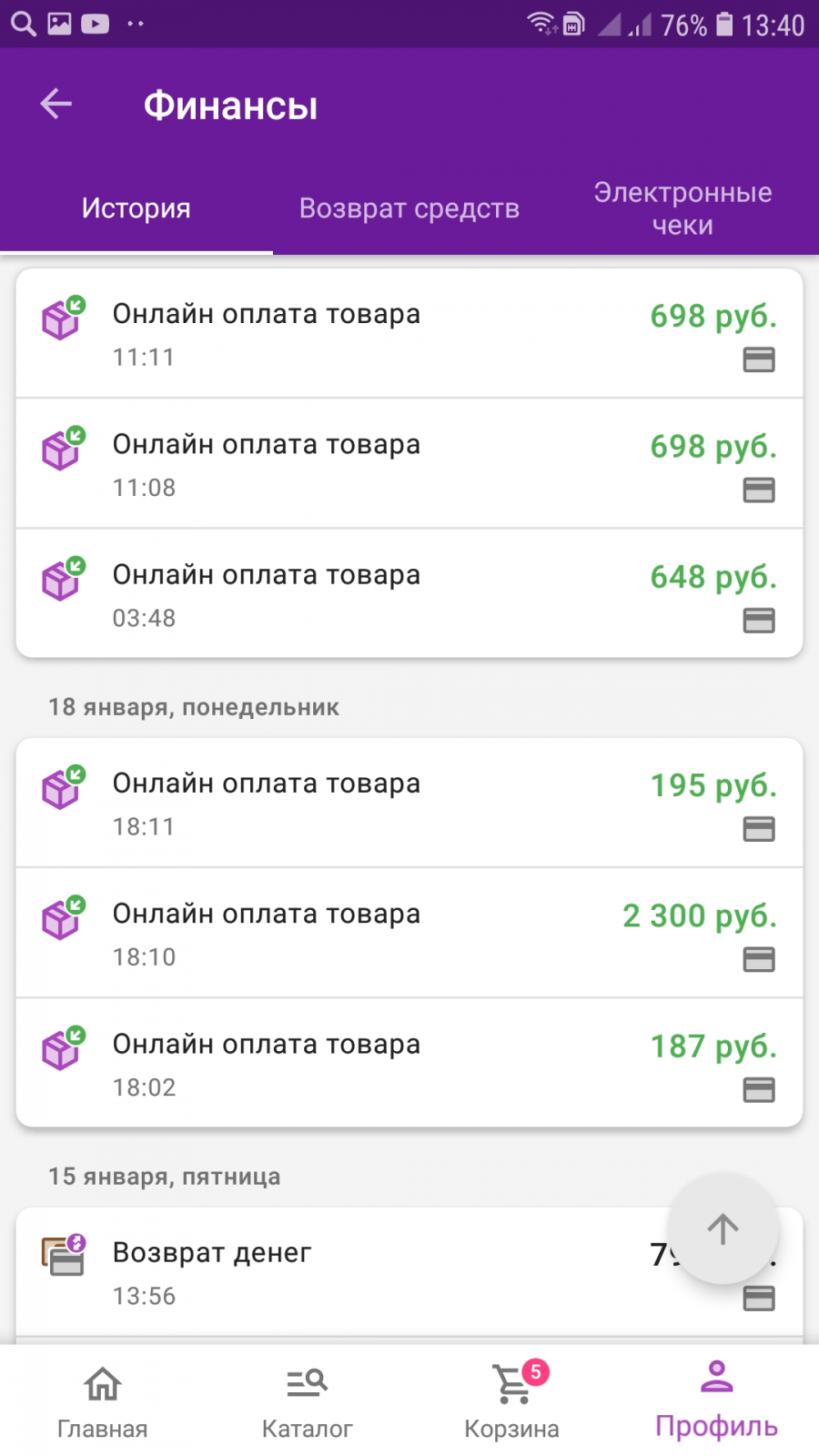Open the Электронные чеки tab
Viewport: 819px width, 1456px height.
pyautogui.click(x=682, y=208)
